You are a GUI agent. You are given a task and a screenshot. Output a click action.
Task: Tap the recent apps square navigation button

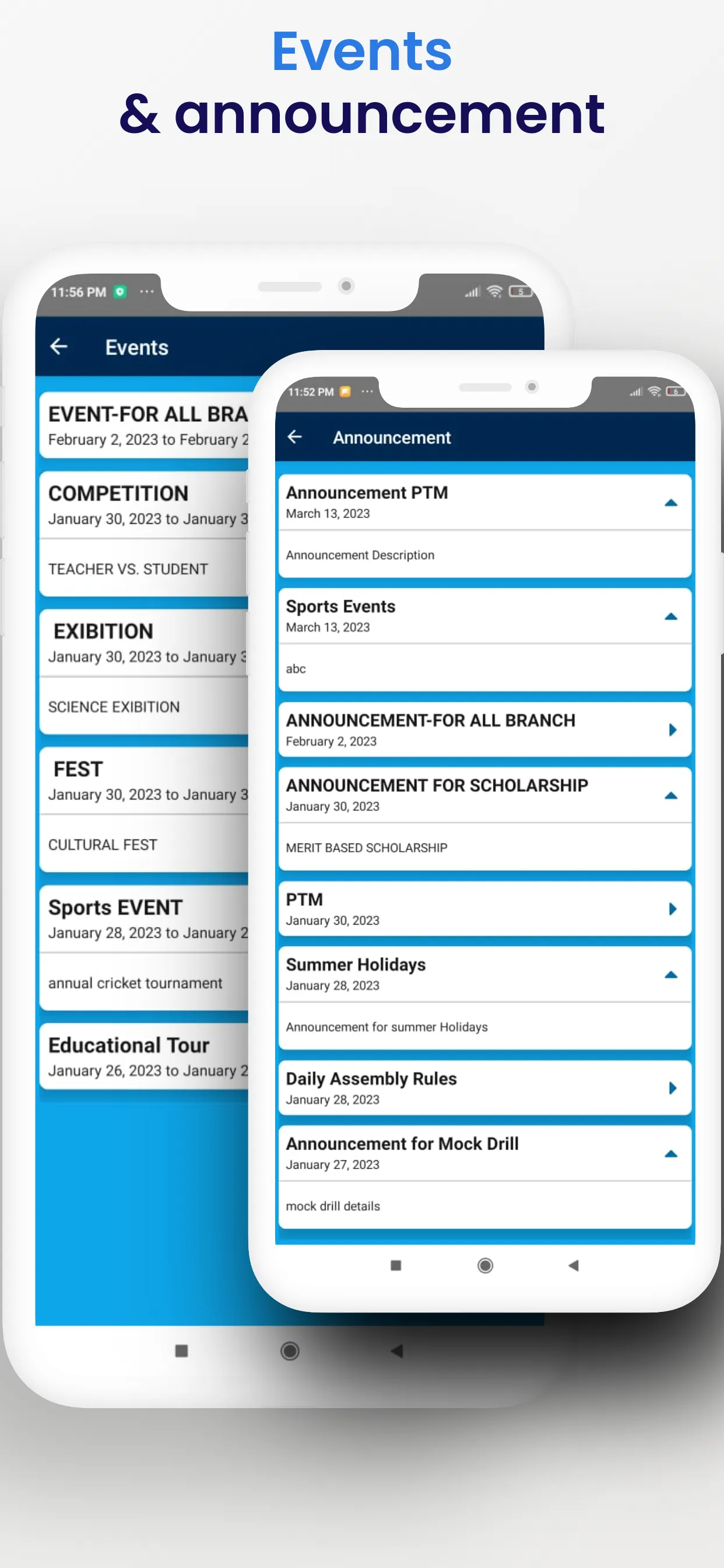[x=395, y=1265]
